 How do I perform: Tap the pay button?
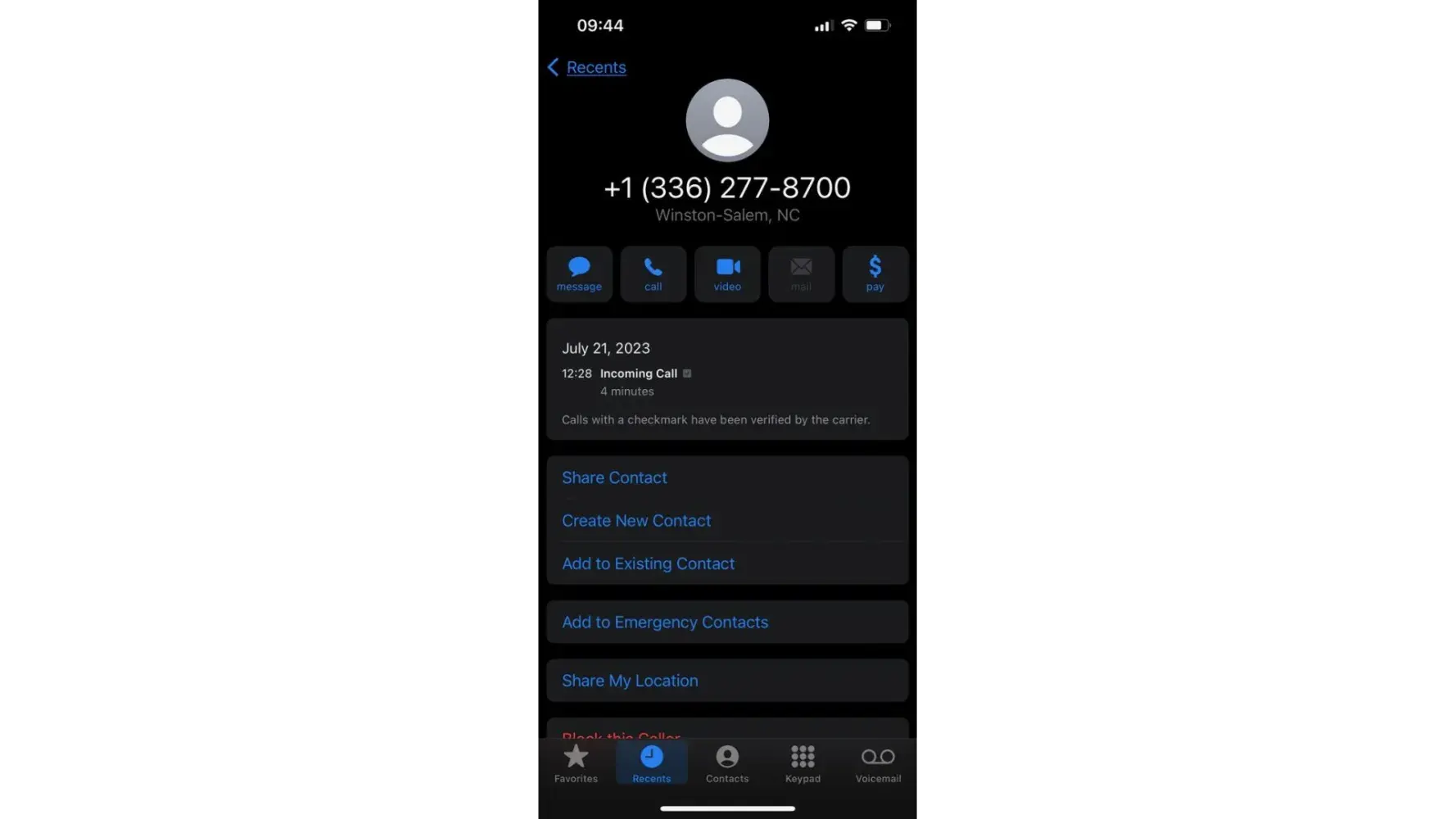point(875,274)
